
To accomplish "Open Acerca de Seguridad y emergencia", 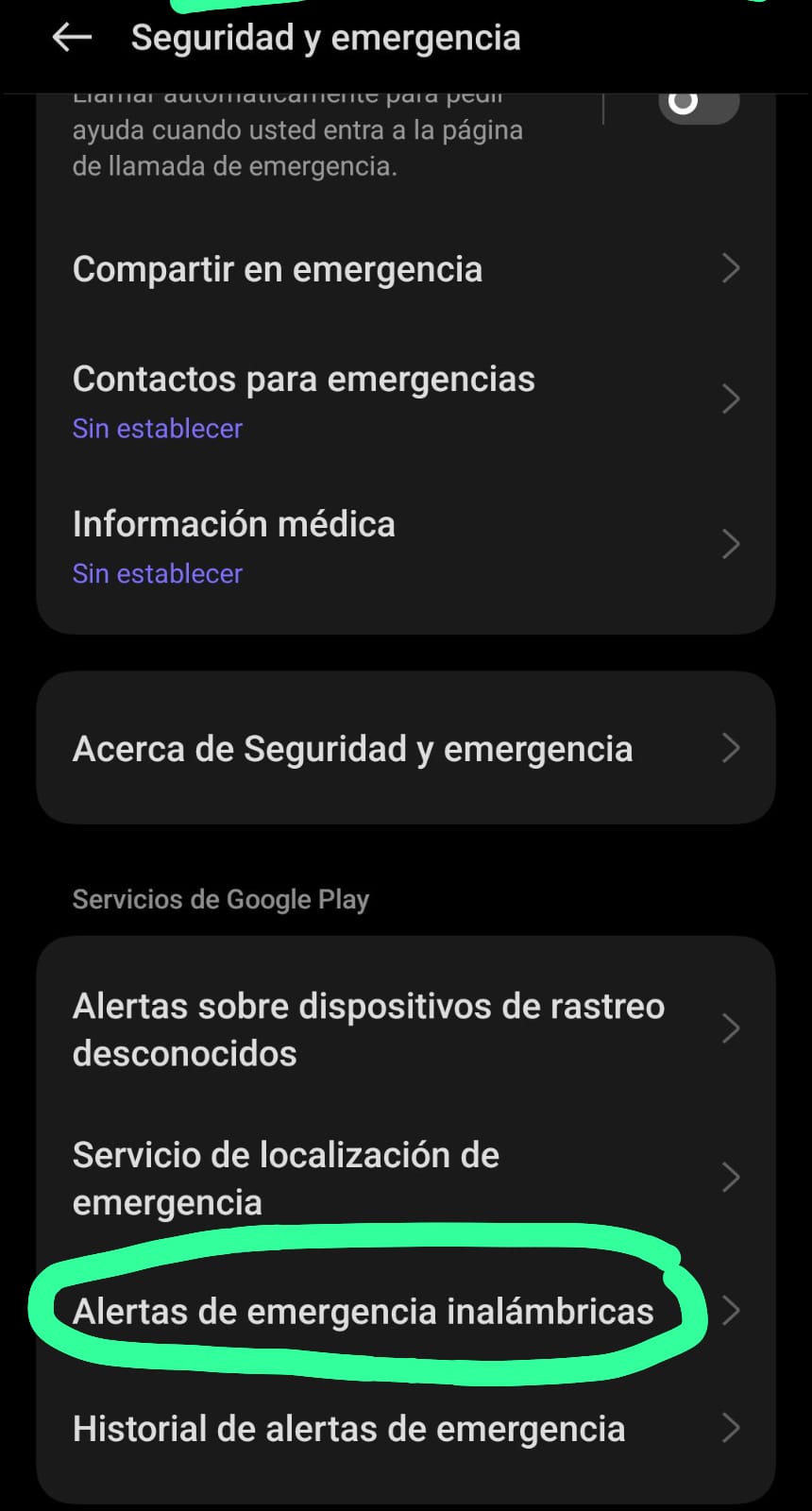I will 405,749.
